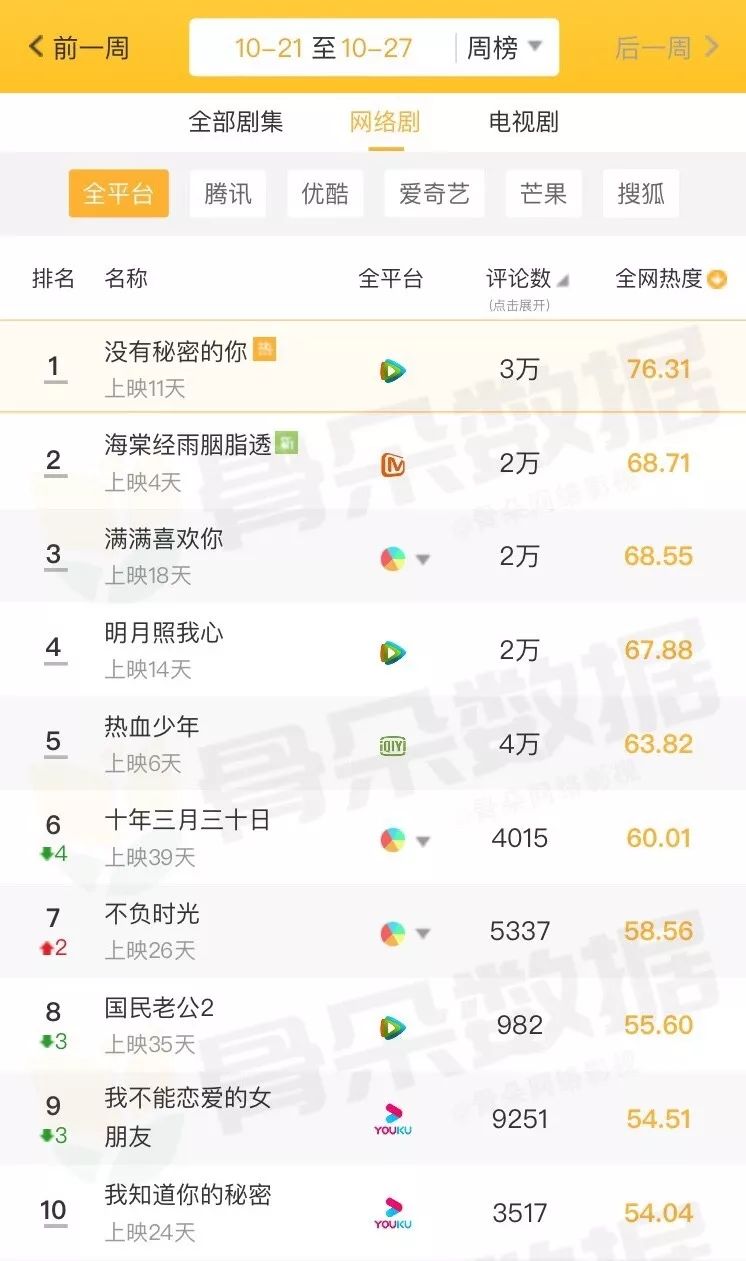The height and width of the screenshot is (1261, 746).
Task: Switch to the 全部剧集 tab
Action: pyautogui.click(x=236, y=122)
